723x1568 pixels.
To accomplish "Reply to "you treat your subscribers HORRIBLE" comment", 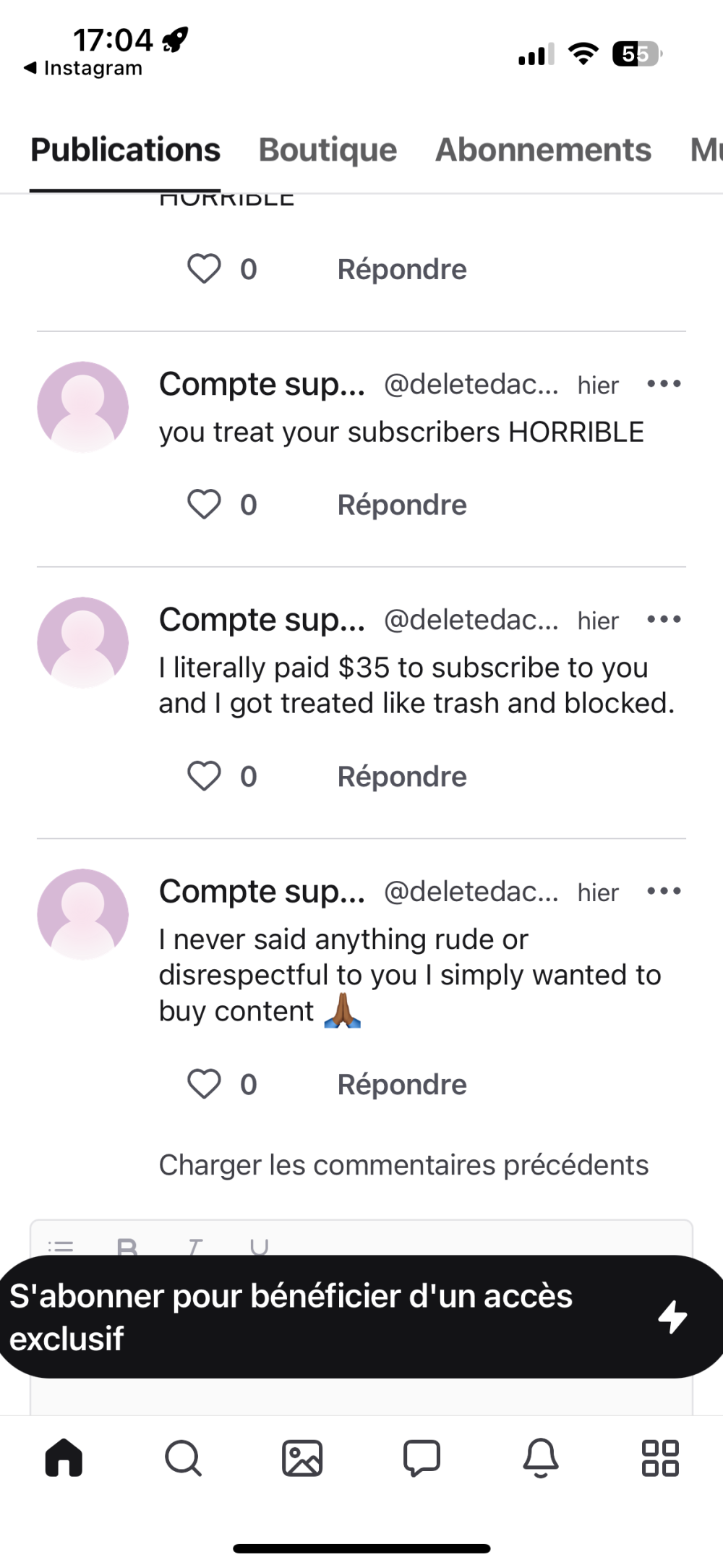I will click(402, 505).
